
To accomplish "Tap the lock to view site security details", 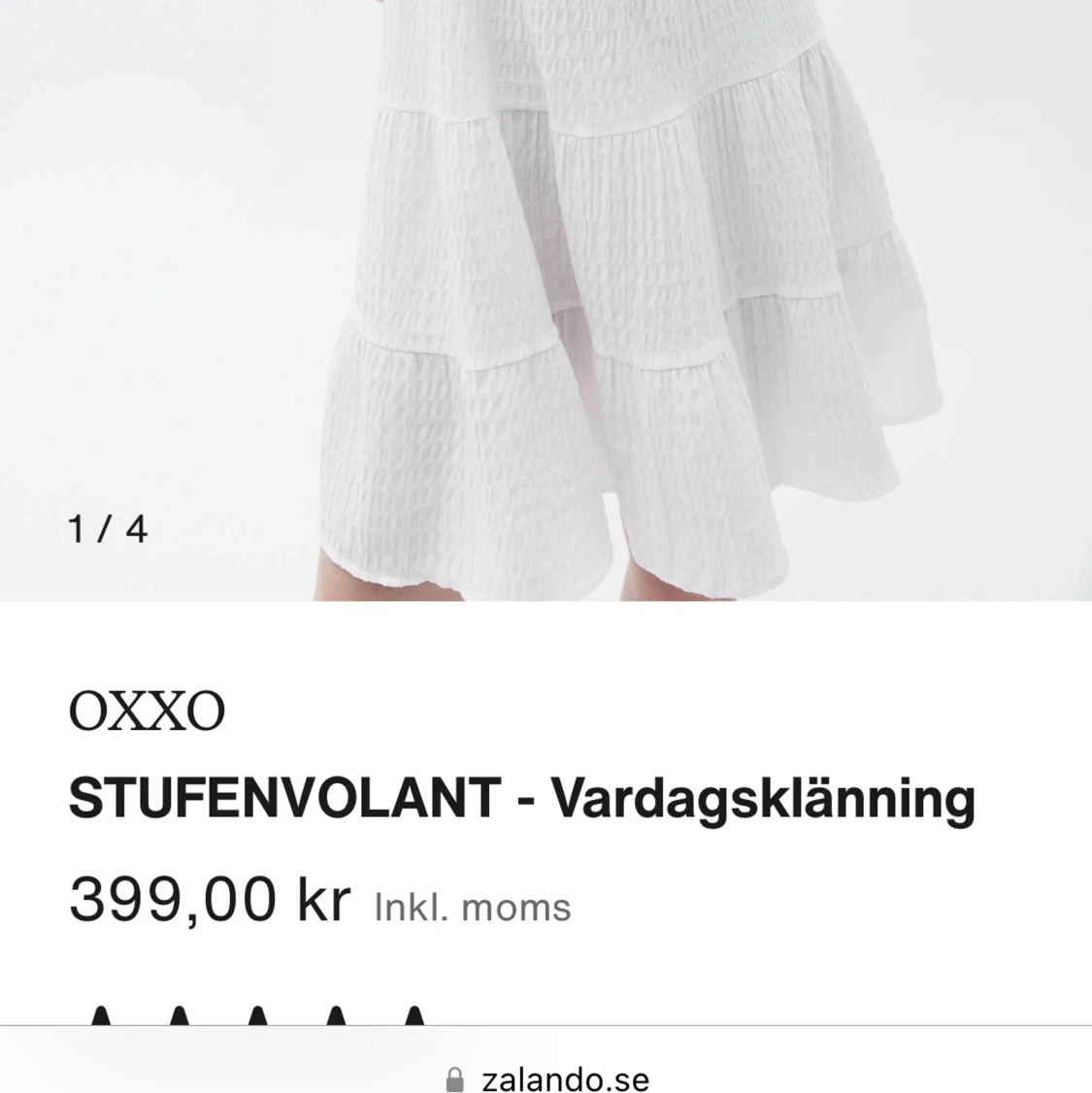I will (x=455, y=1077).
